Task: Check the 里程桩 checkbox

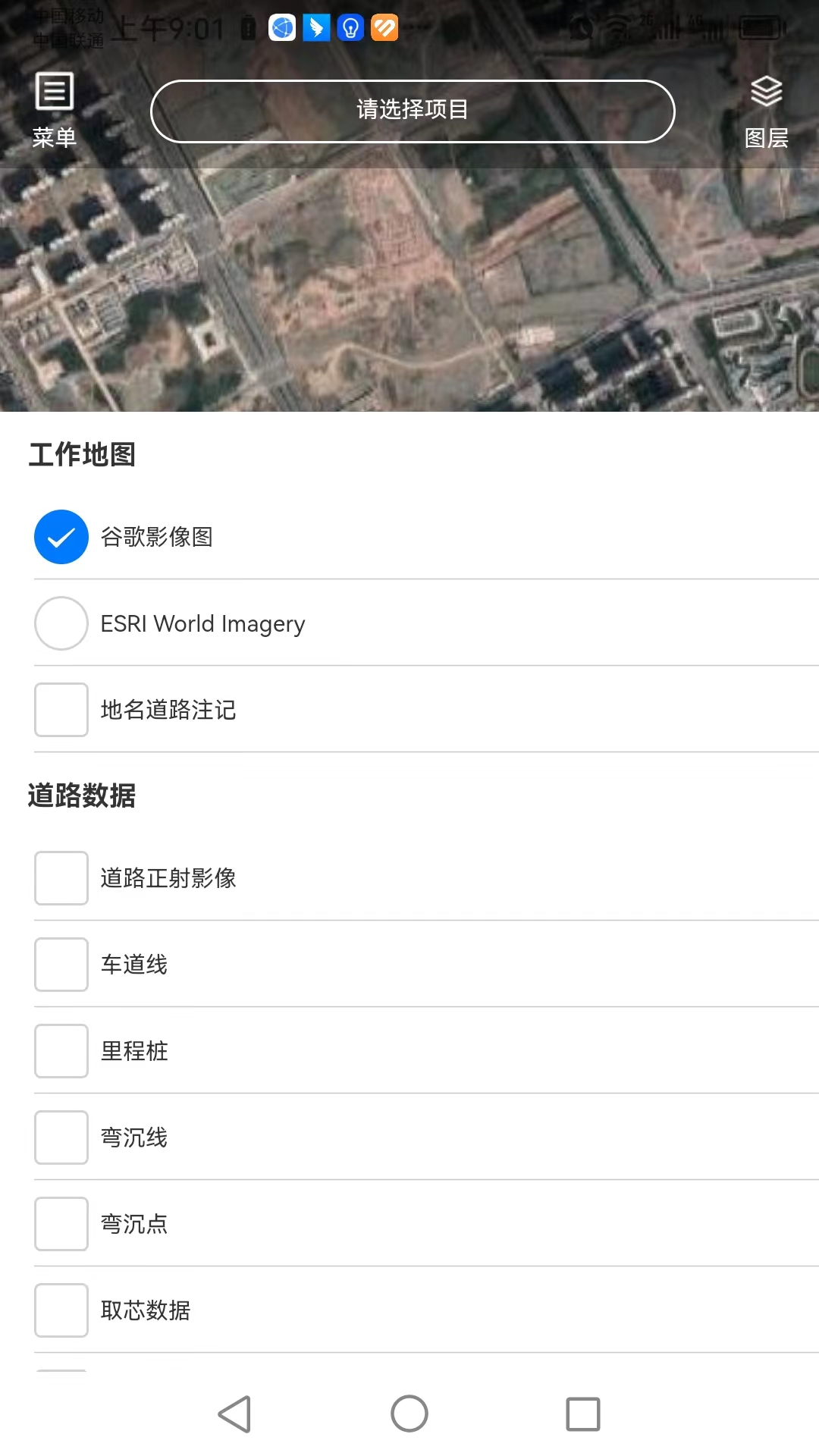Action: [61, 1051]
